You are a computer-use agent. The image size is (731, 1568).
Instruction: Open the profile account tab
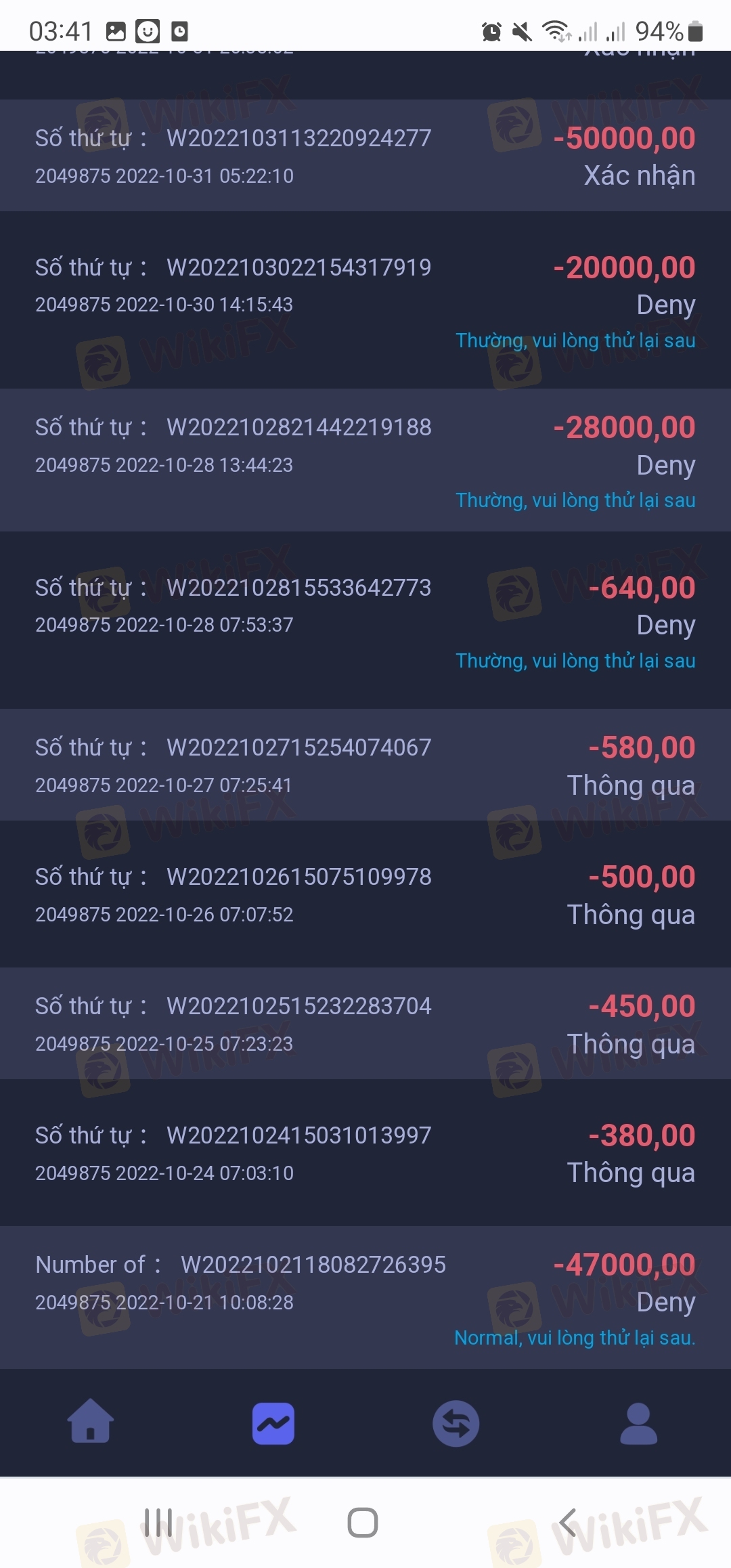click(x=639, y=1423)
